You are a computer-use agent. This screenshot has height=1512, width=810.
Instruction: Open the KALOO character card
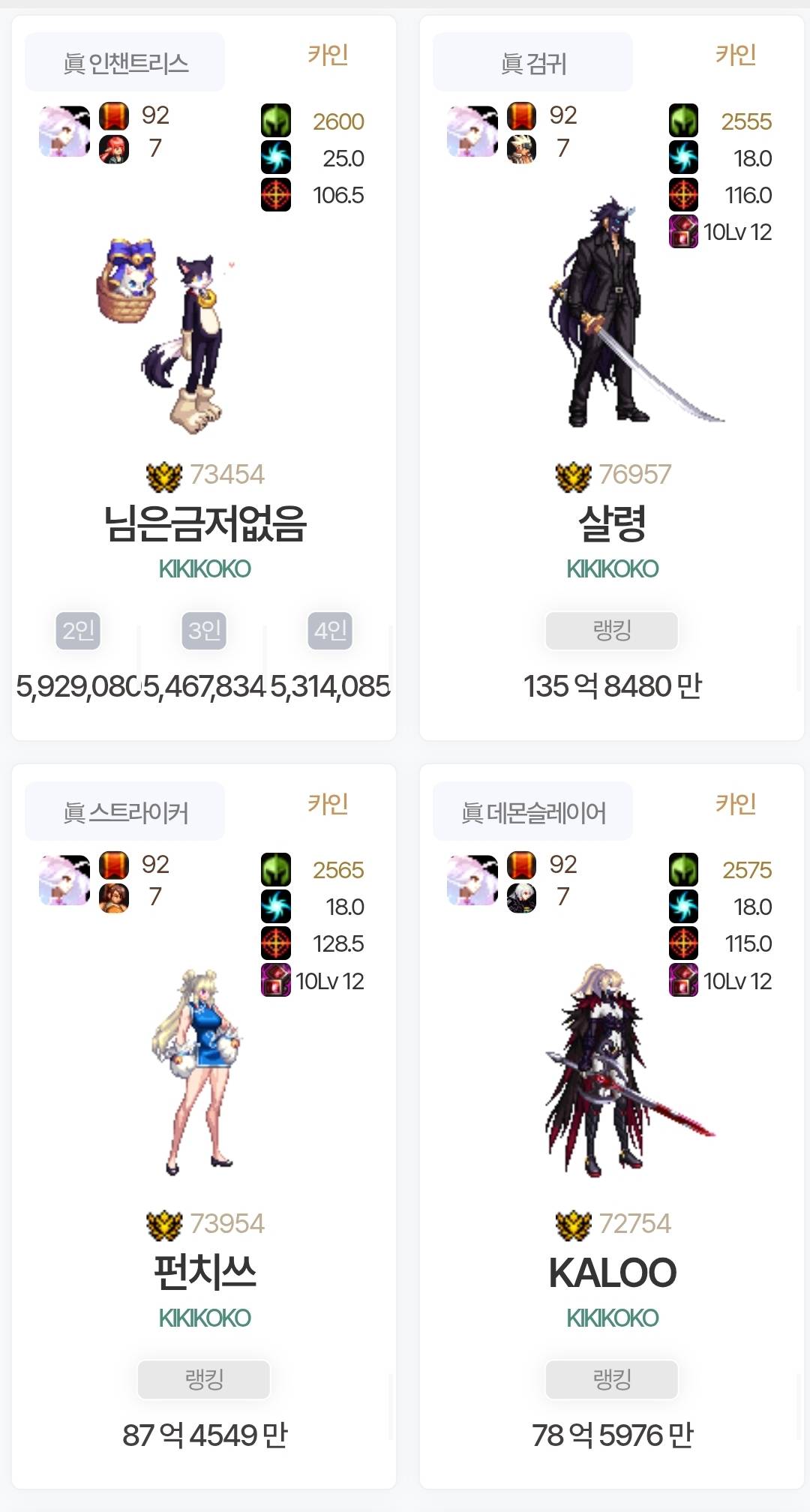pos(611,1272)
